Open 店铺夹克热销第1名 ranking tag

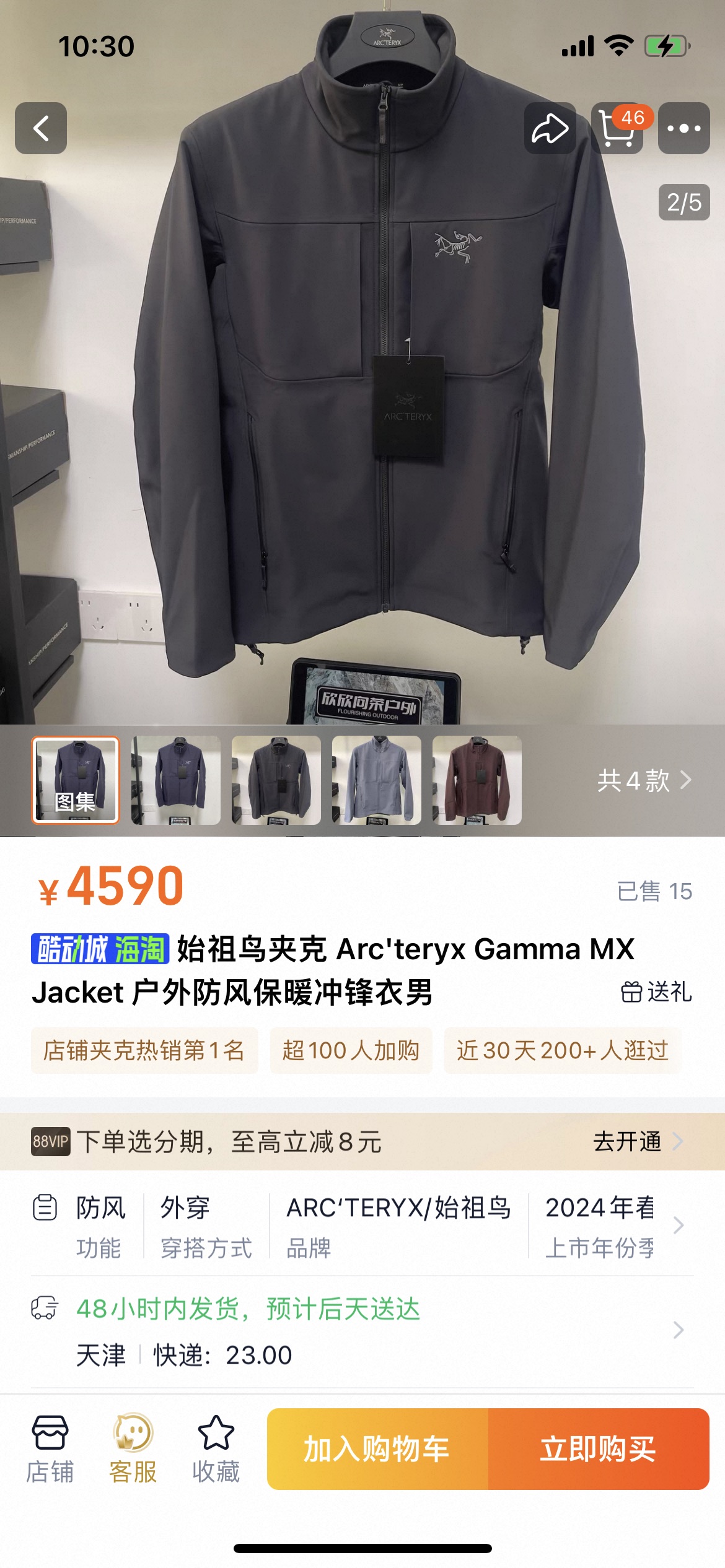[144, 1050]
